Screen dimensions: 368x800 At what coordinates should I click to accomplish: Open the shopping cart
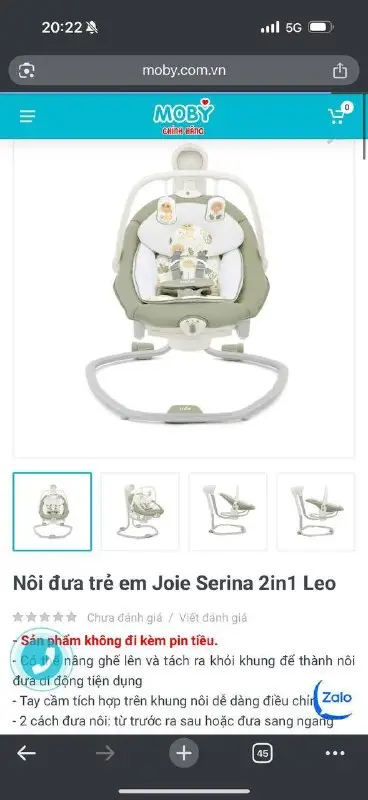339,115
